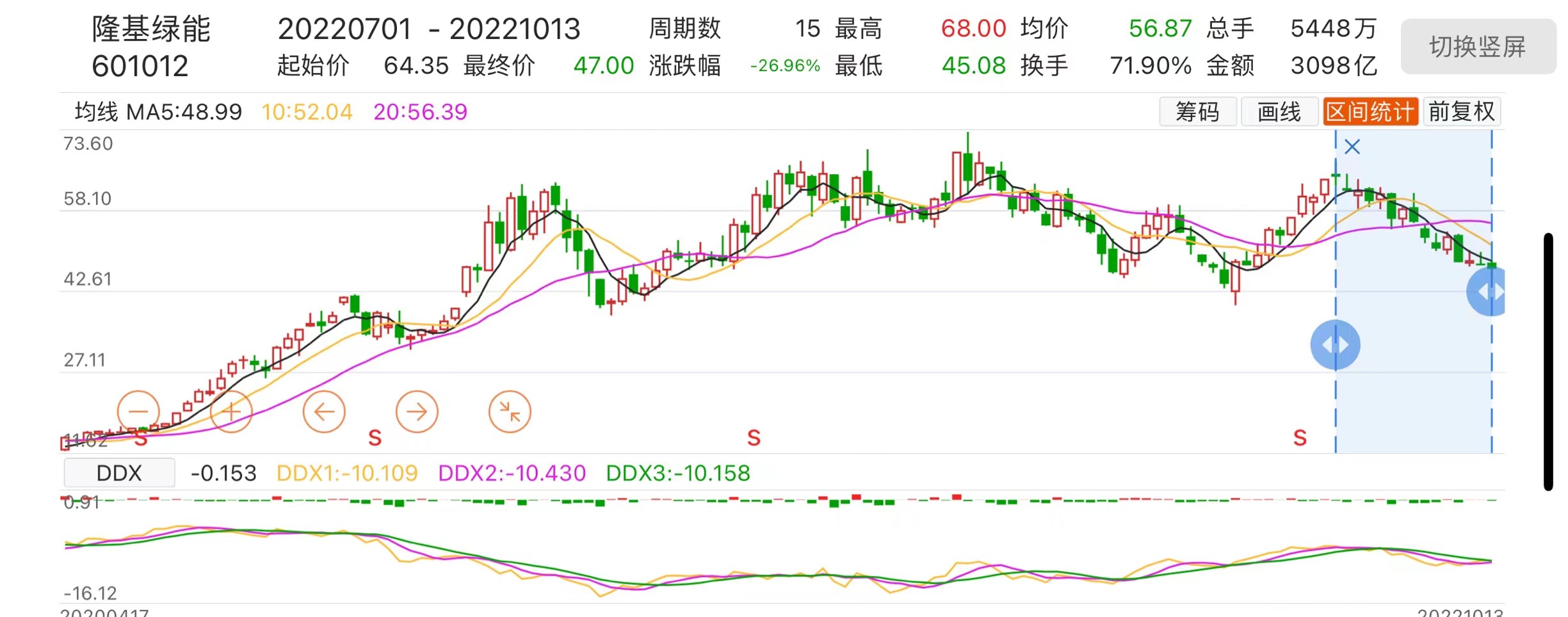Move the chart left with the arrow

[x=324, y=412]
